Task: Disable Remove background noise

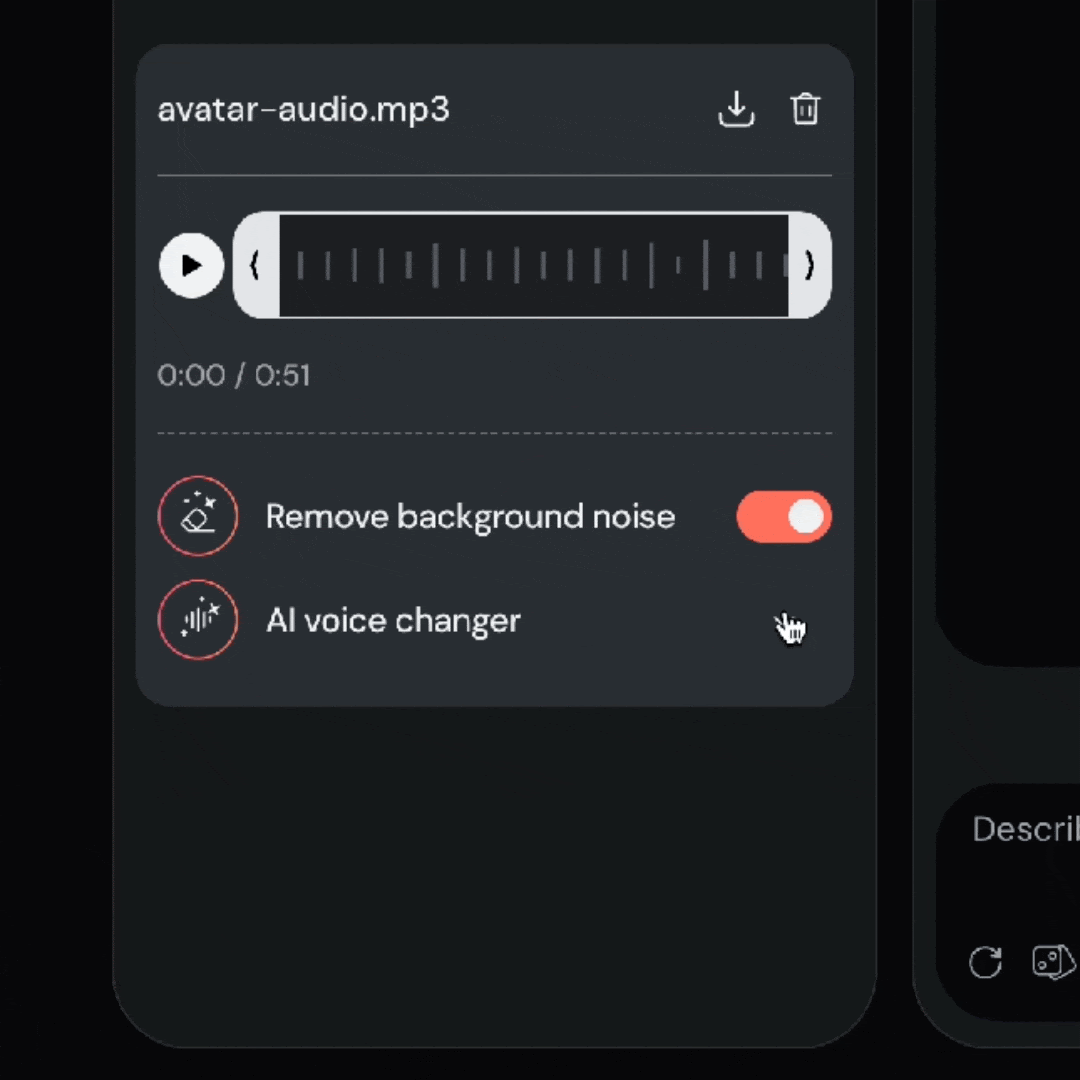Action: point(784,517)
